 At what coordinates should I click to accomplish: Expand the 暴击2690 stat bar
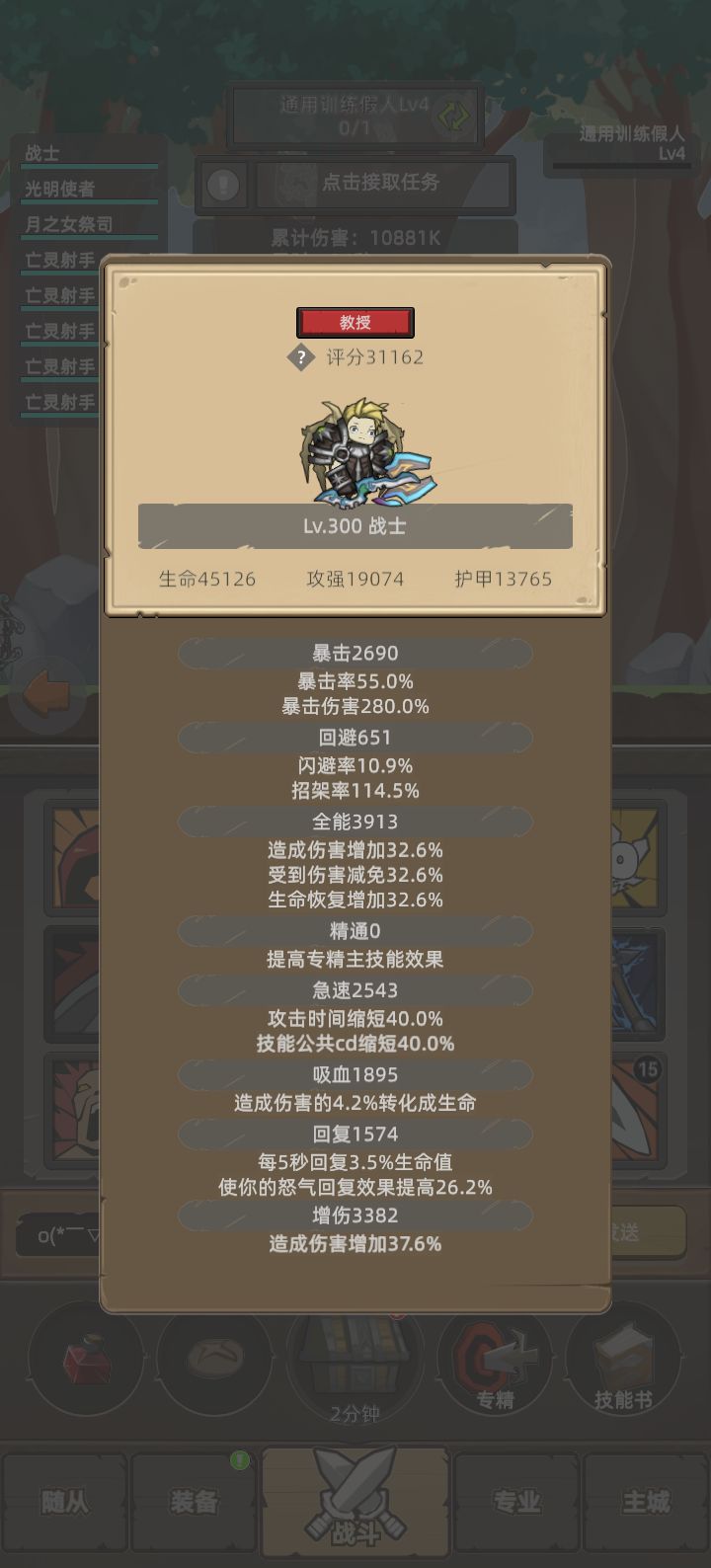[x=355, y=653]
